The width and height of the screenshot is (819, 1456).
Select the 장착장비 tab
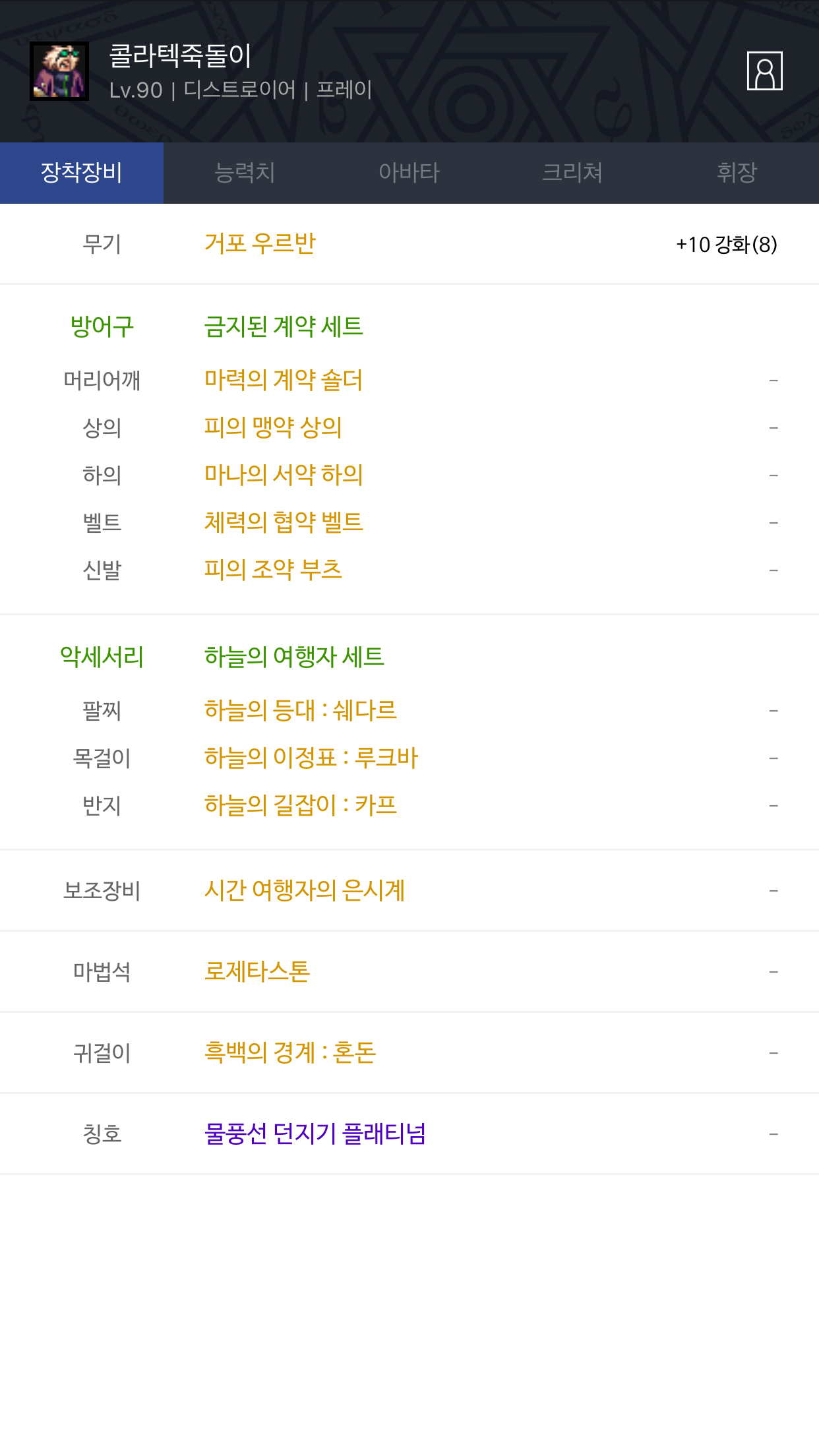click(82, 173)
